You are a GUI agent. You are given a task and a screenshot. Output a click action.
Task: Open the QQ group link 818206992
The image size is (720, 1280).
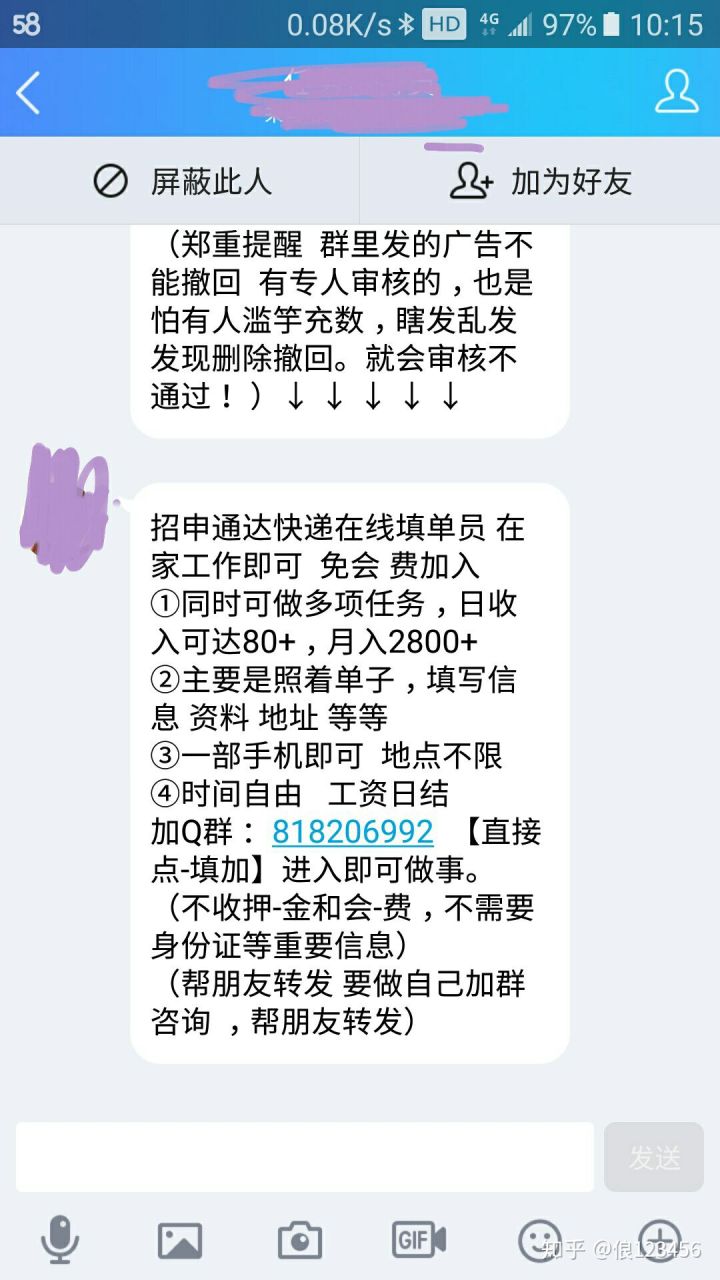tap(352, 831)
